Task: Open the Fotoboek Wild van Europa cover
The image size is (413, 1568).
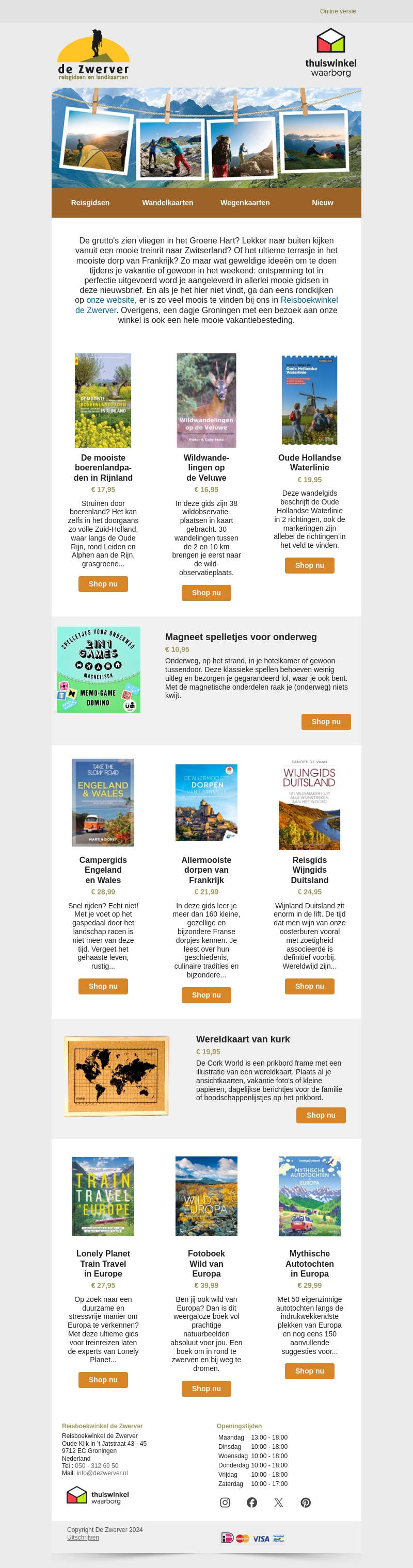Action: tap(206, 1196)
